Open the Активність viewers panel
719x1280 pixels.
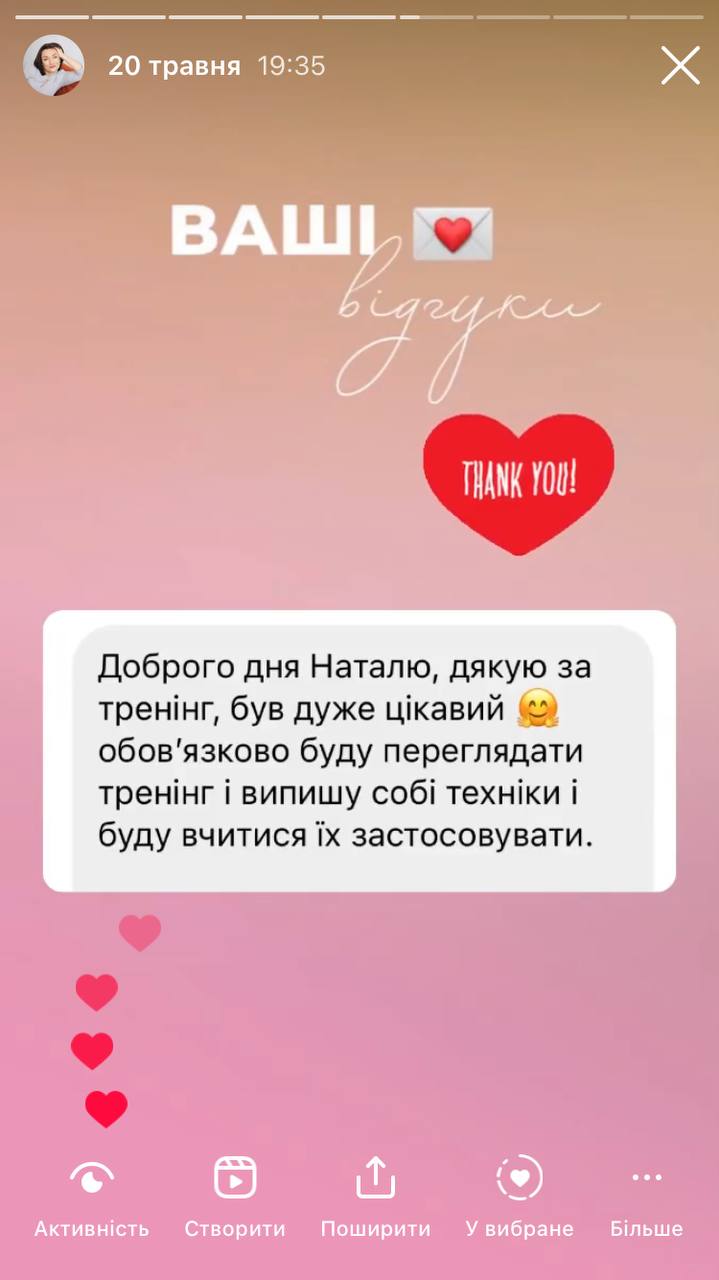coord(91,1197)
